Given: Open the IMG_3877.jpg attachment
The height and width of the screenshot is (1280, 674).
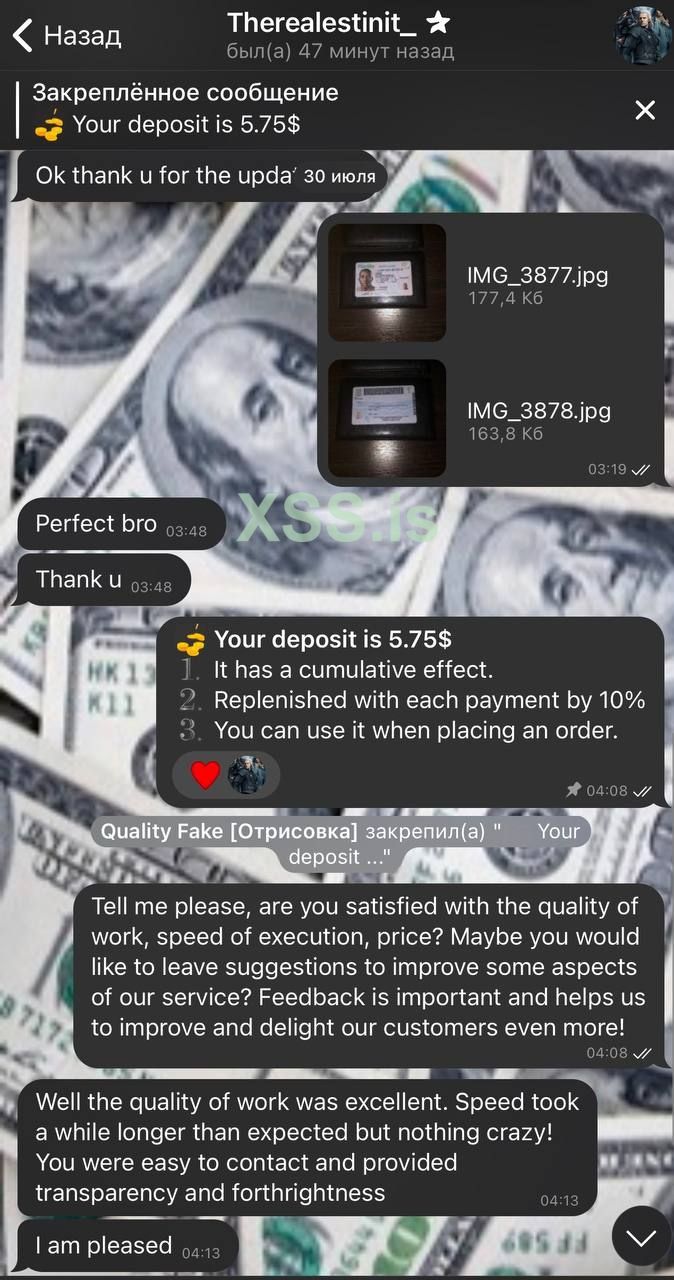Looking at the screenshot, I should pyautogui.click(x=388, y=282).
